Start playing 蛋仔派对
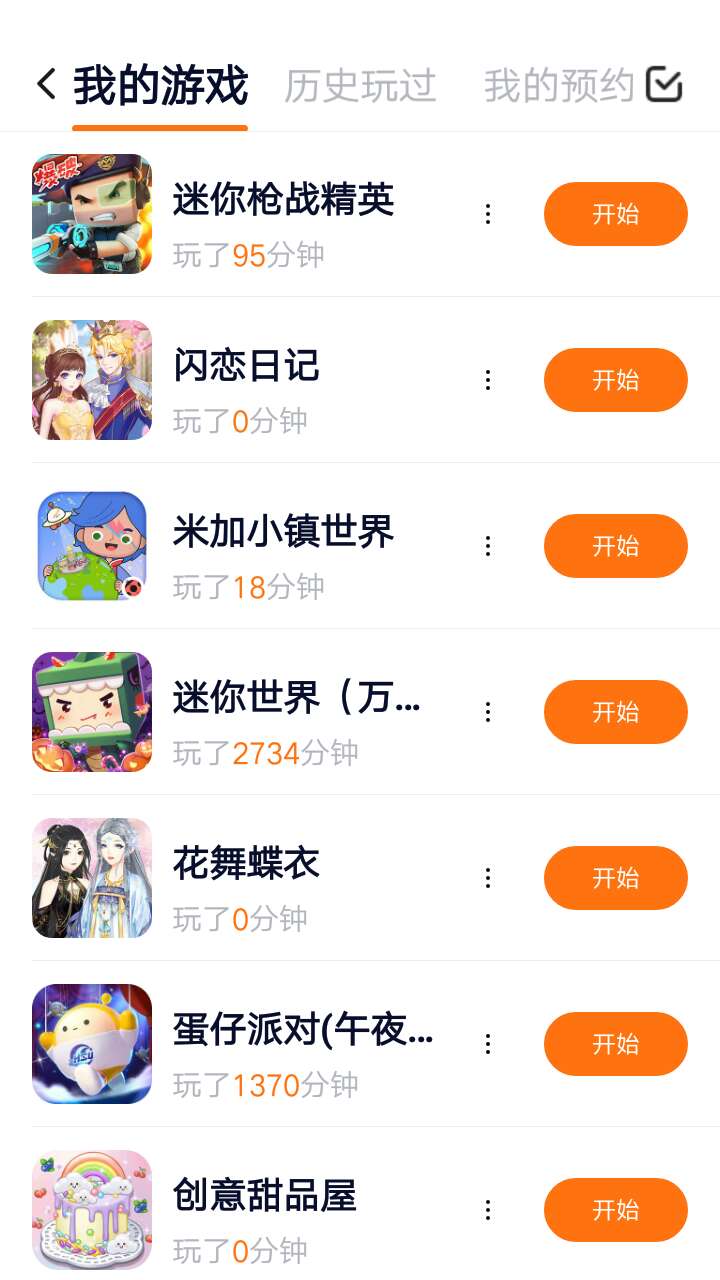This screenshot has height=1280, width=720. pyautogui.click(x=615, y=1044)
